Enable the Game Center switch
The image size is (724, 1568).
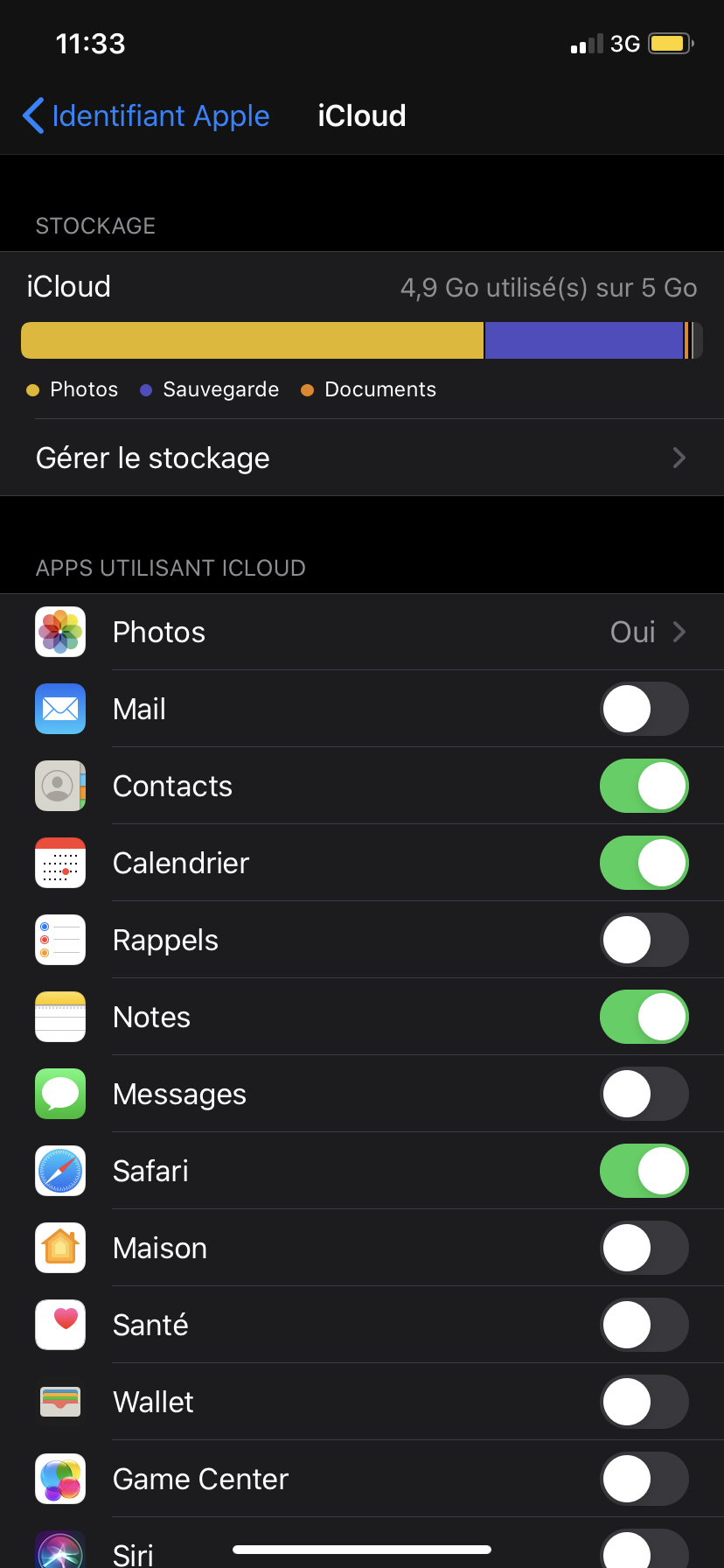[x=644, y=1479]
